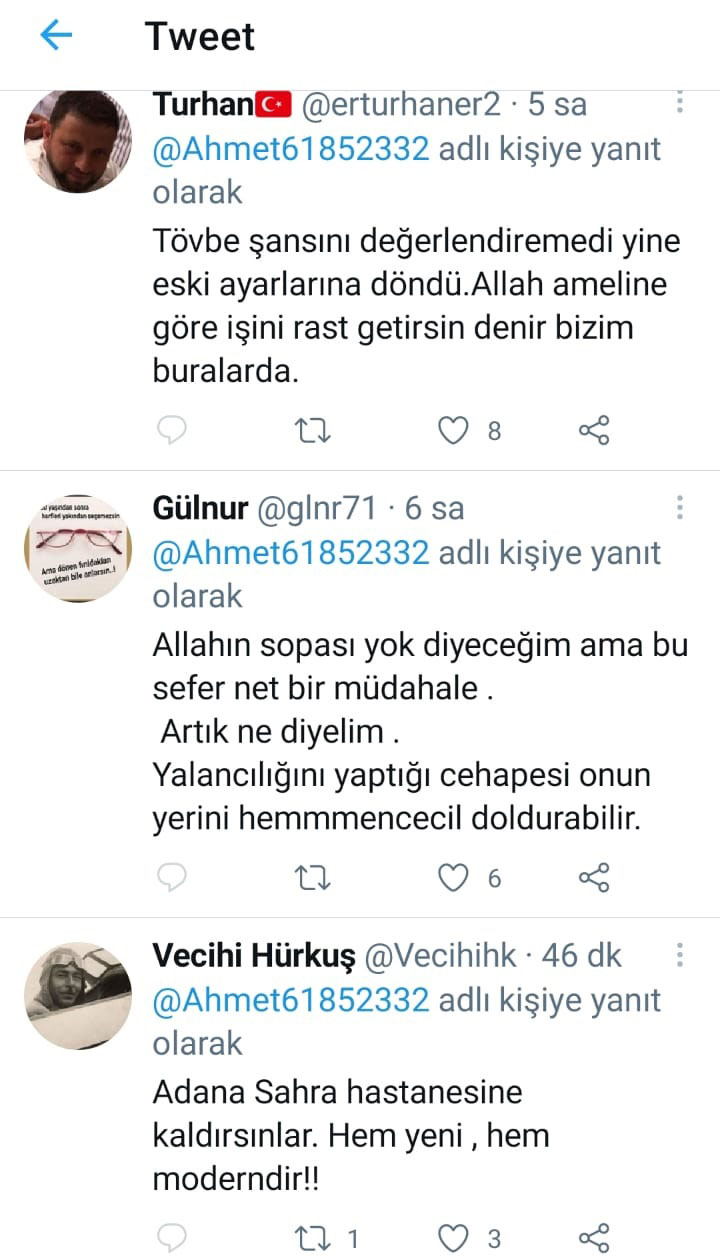Share Vecihi Hürkuş's tweet

(594, 1238)
